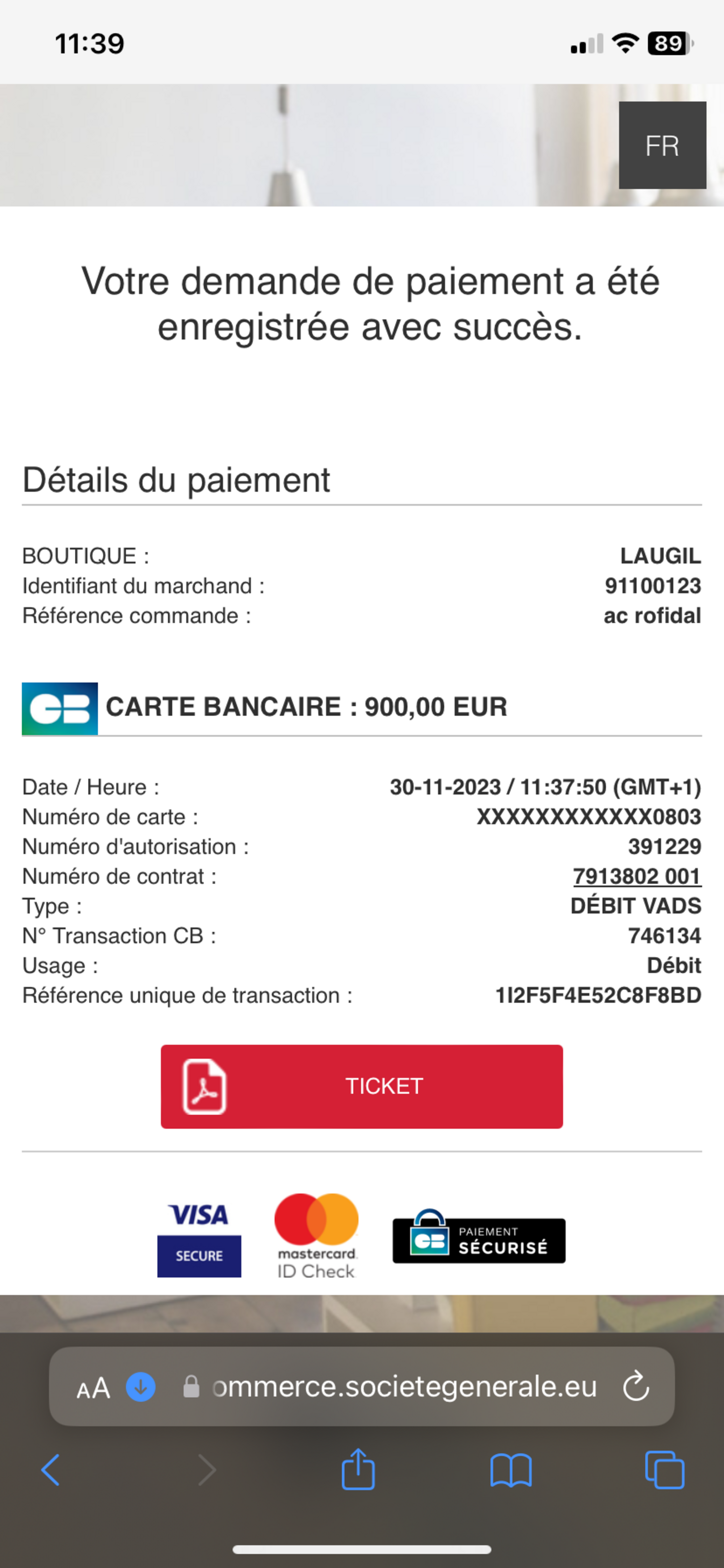This screenshot has width=724, height=1568.
Task: Tap the societegenerale.eu address bar
Action: [404, 1387]
